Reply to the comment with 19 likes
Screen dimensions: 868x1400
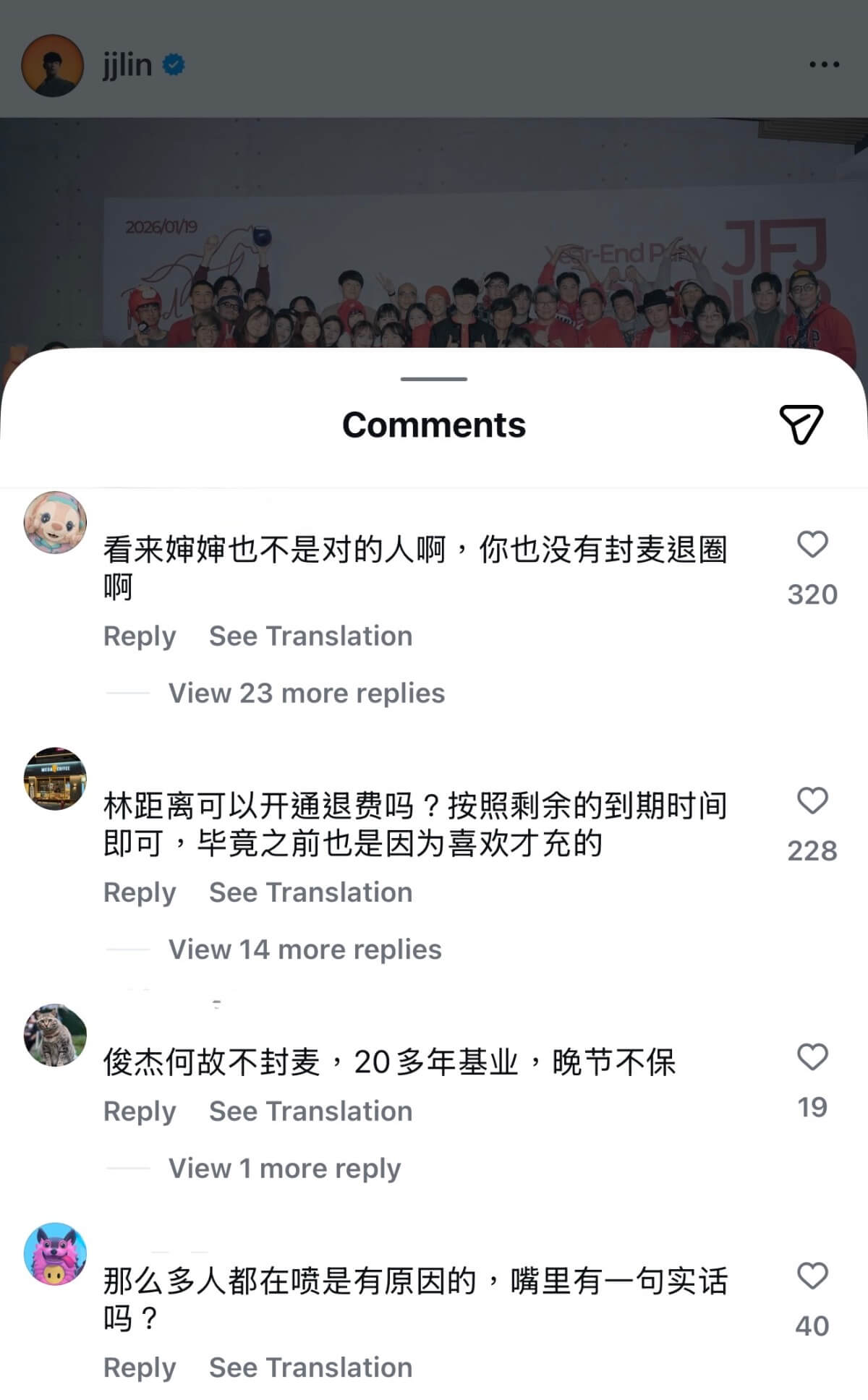point(140,1111)
